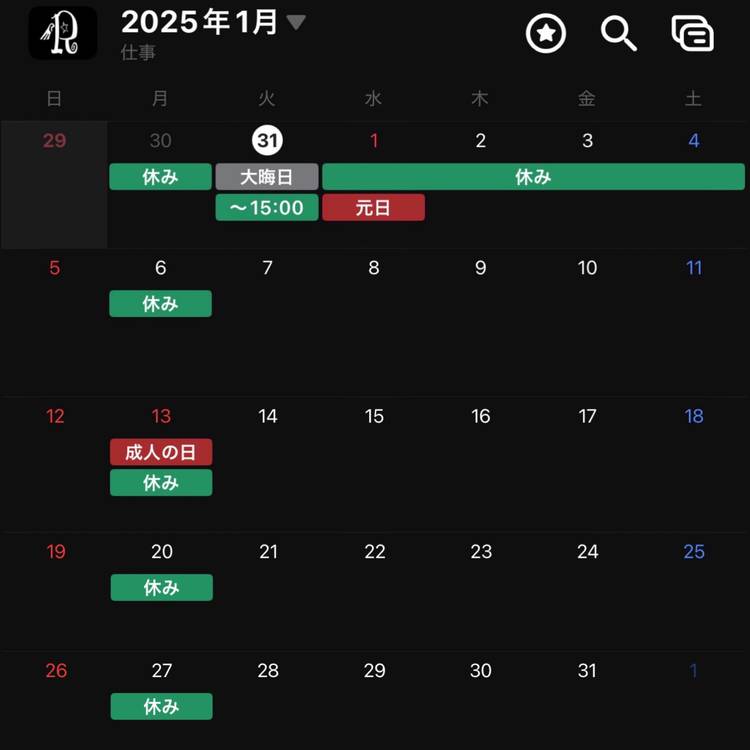
Task: Open the 休み event on January 27
Action: click(161, 707)
